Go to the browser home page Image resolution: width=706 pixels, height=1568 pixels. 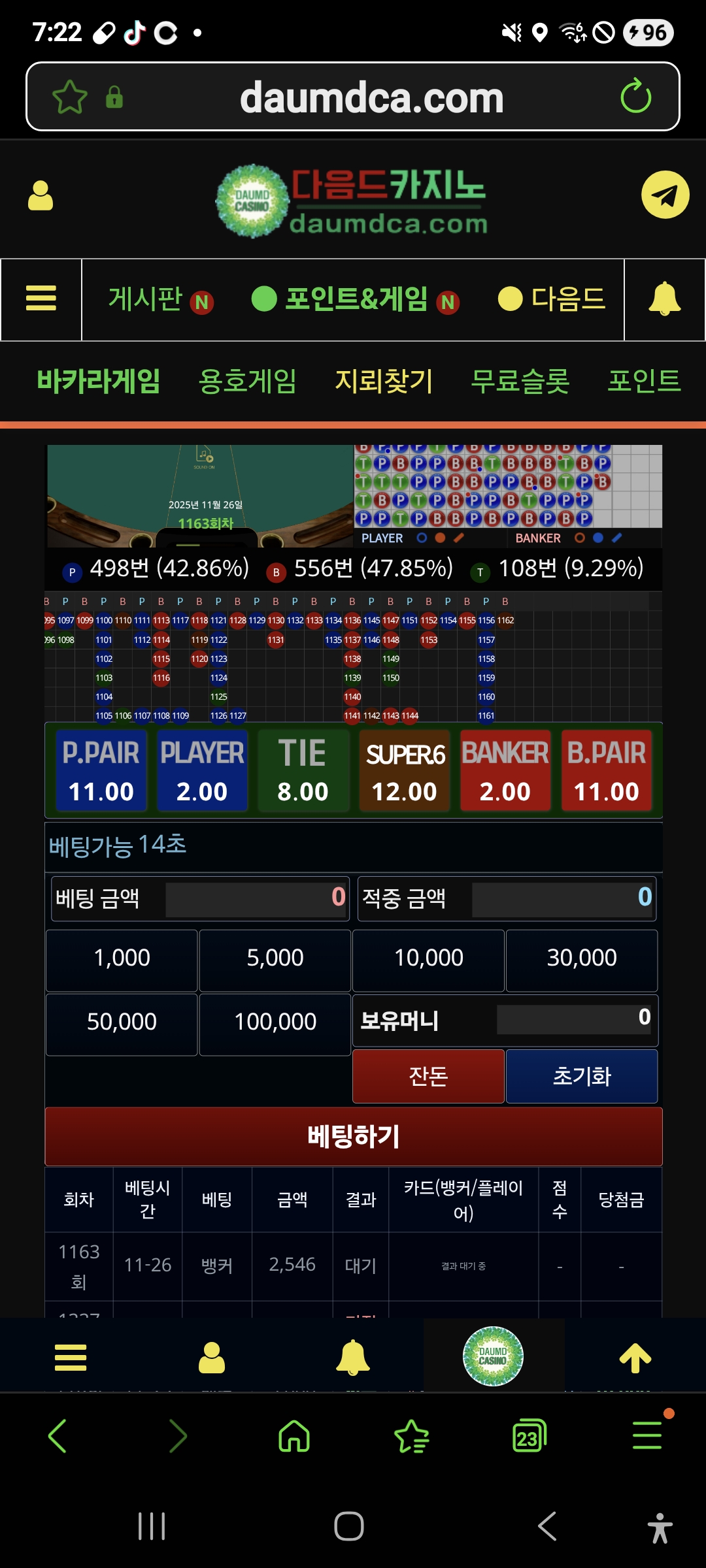294,1436
